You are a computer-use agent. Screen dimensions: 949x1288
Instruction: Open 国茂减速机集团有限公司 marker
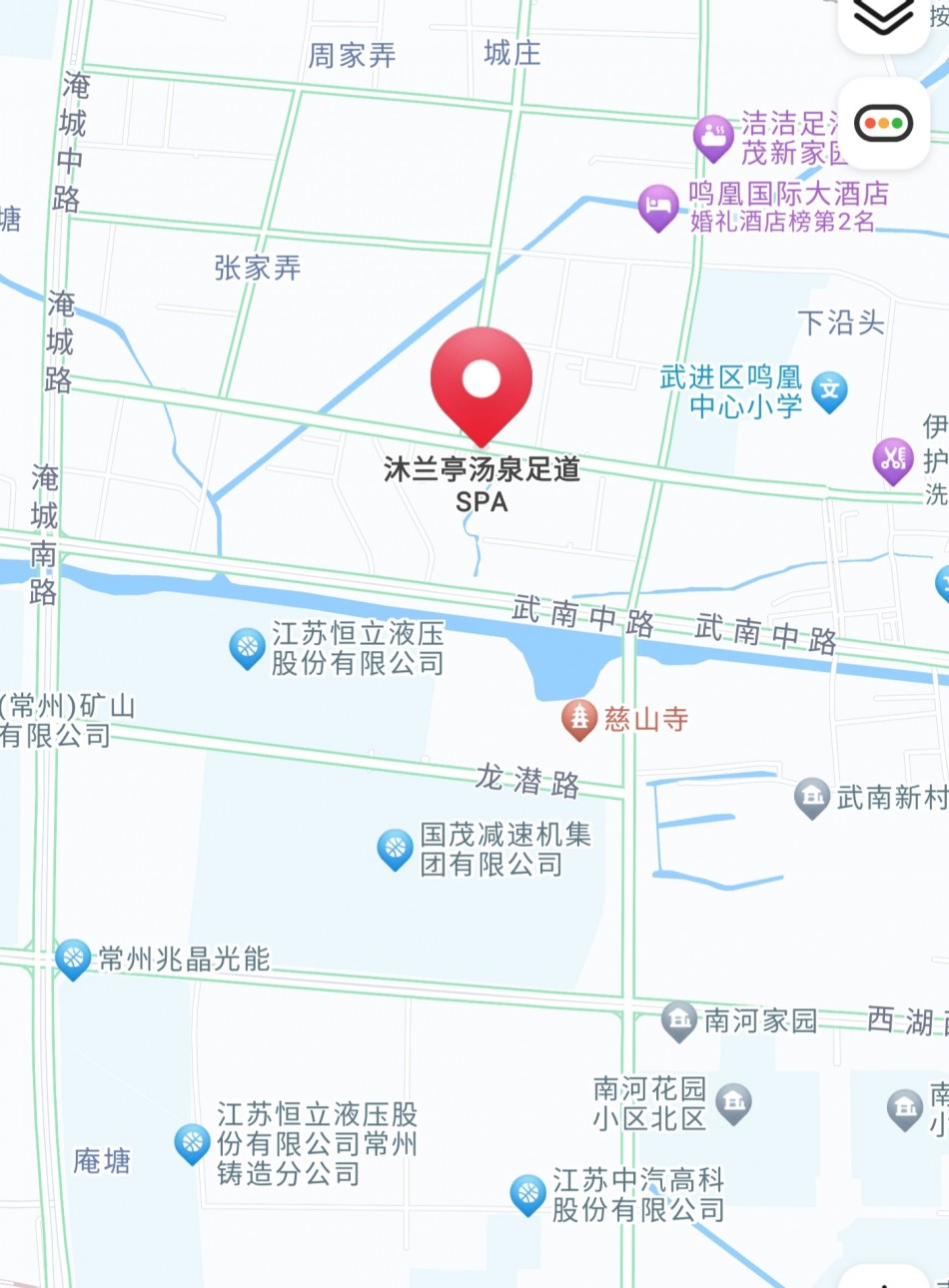pos(396,849)
